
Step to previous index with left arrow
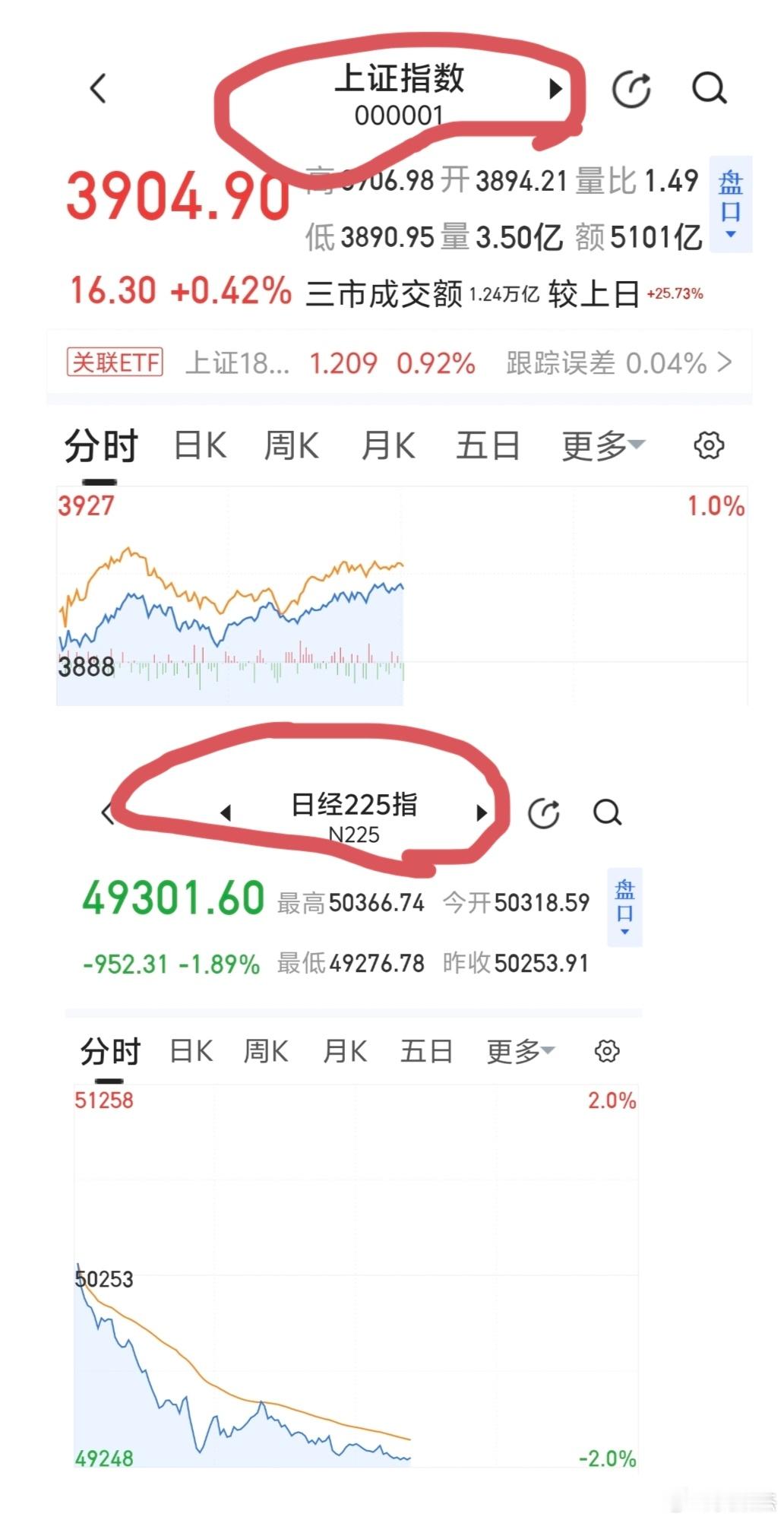[225, 812]
